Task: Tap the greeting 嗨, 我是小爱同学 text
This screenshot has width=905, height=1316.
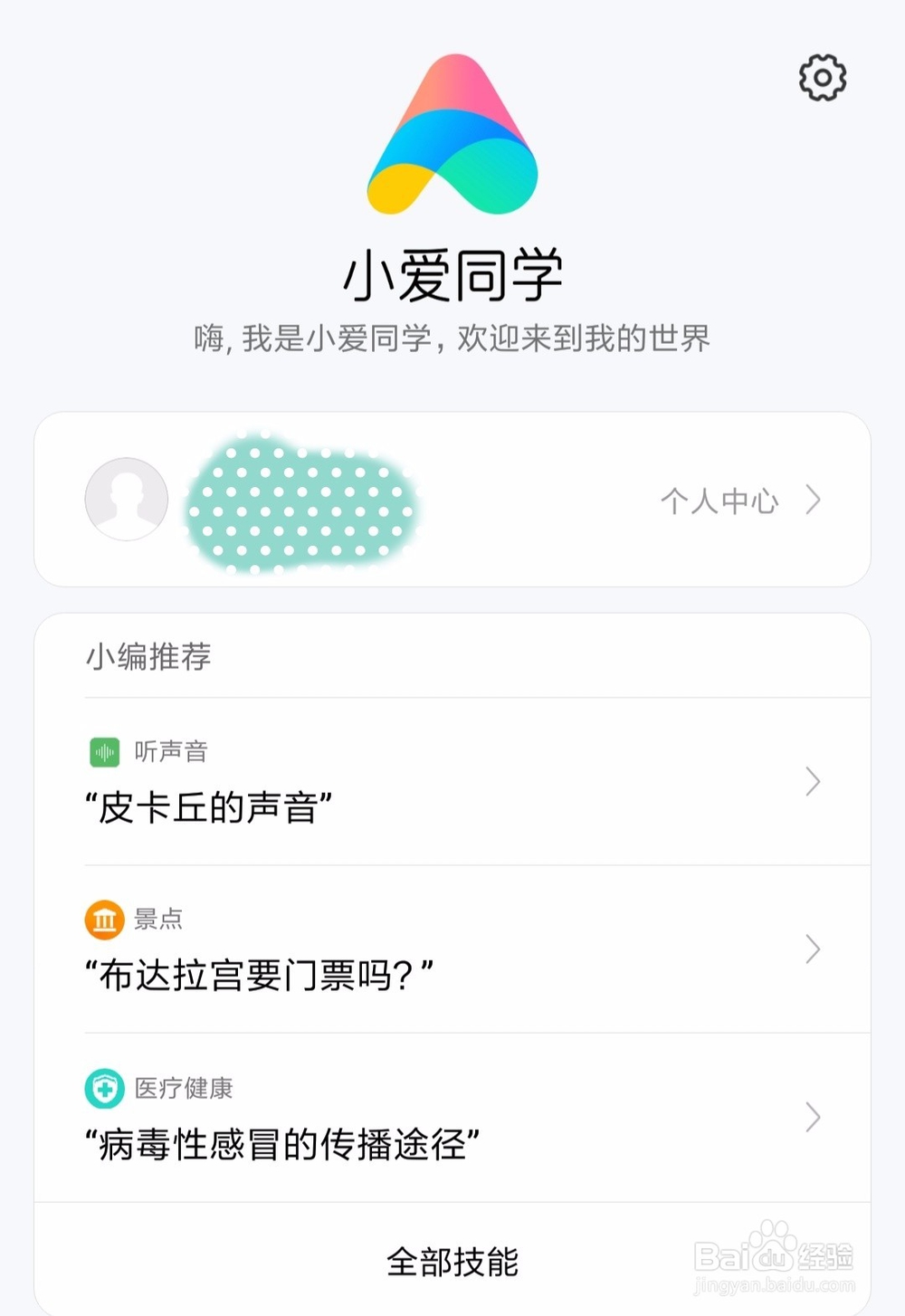Action: point(452,339)
